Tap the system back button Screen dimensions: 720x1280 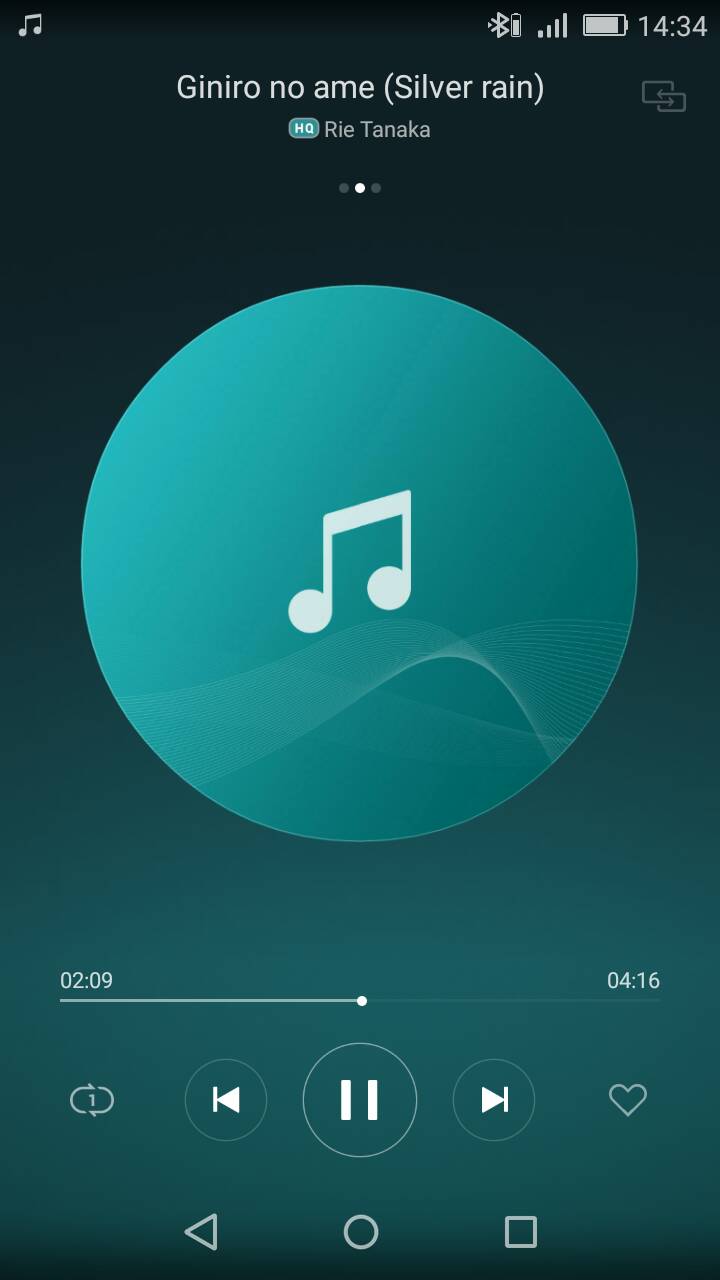(x=201, y=1231)
